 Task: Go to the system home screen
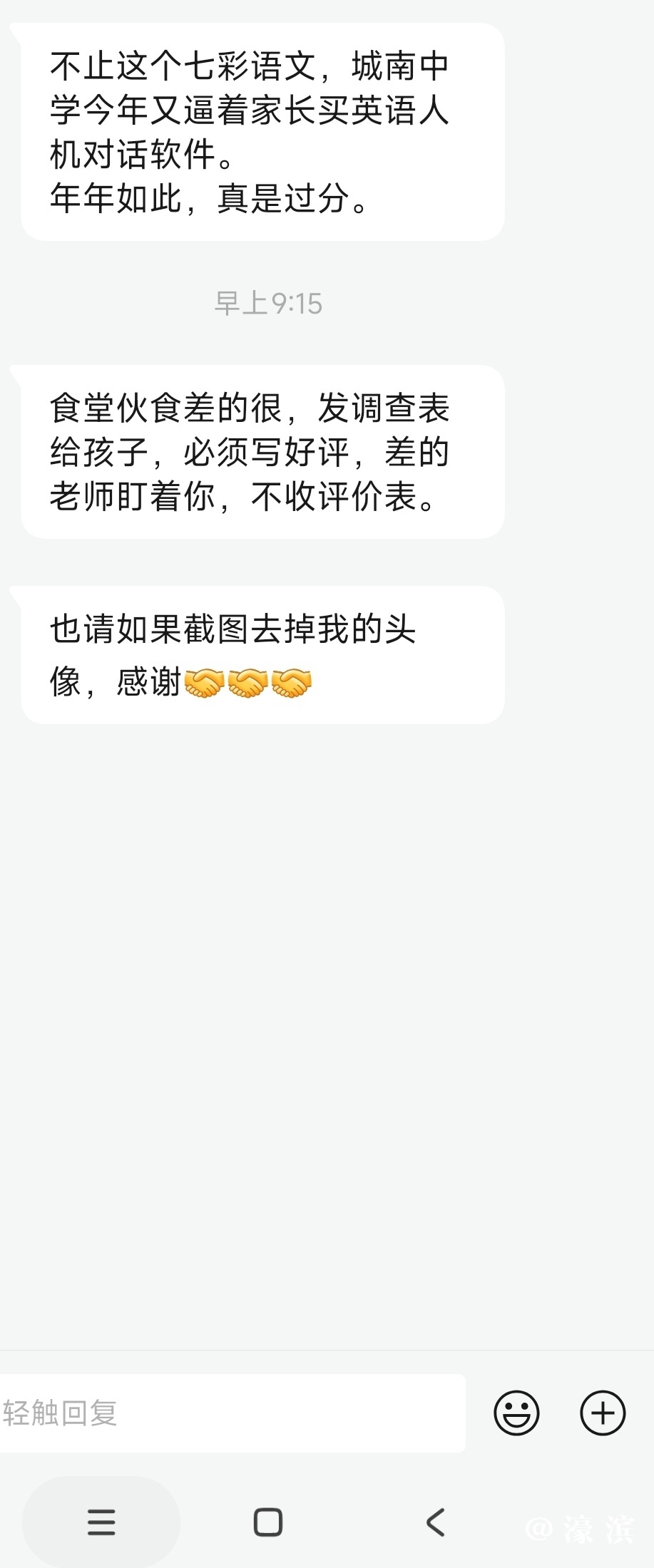coord(268,1522)
